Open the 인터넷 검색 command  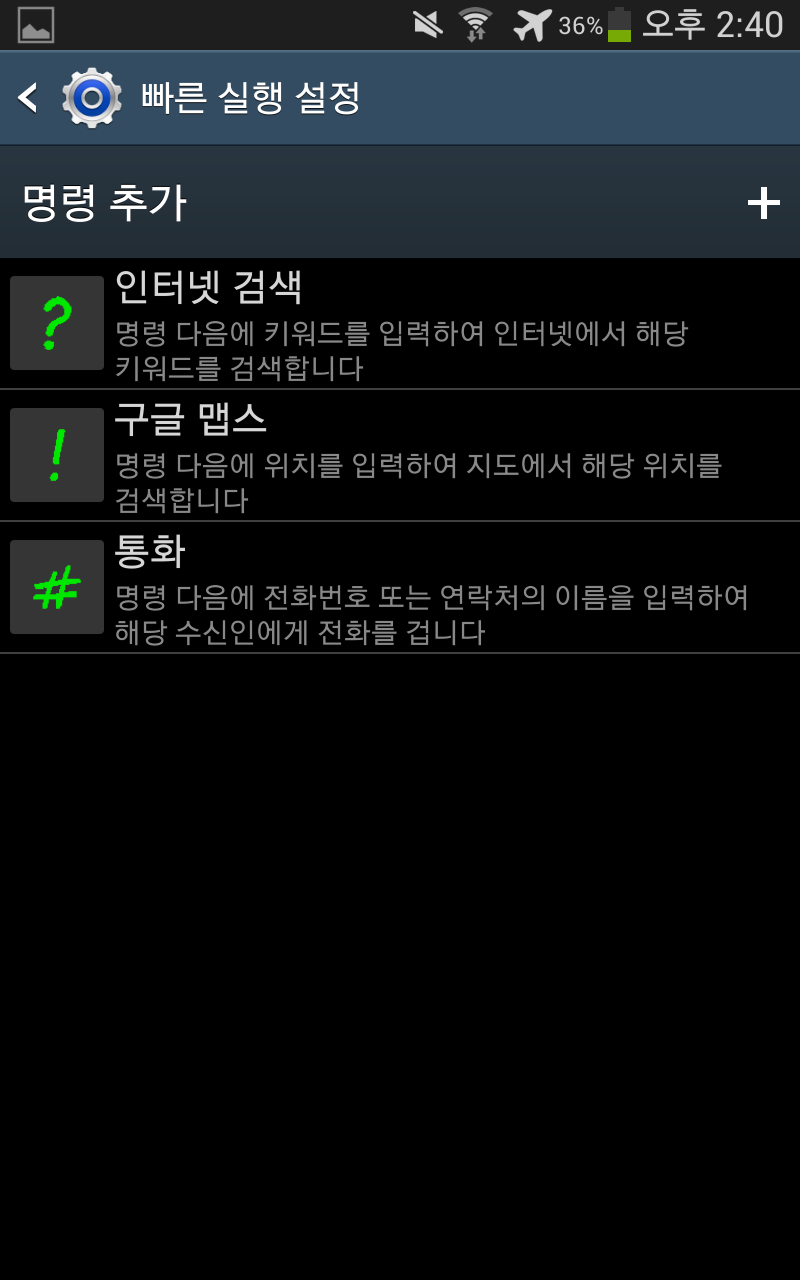click(400, 325)
